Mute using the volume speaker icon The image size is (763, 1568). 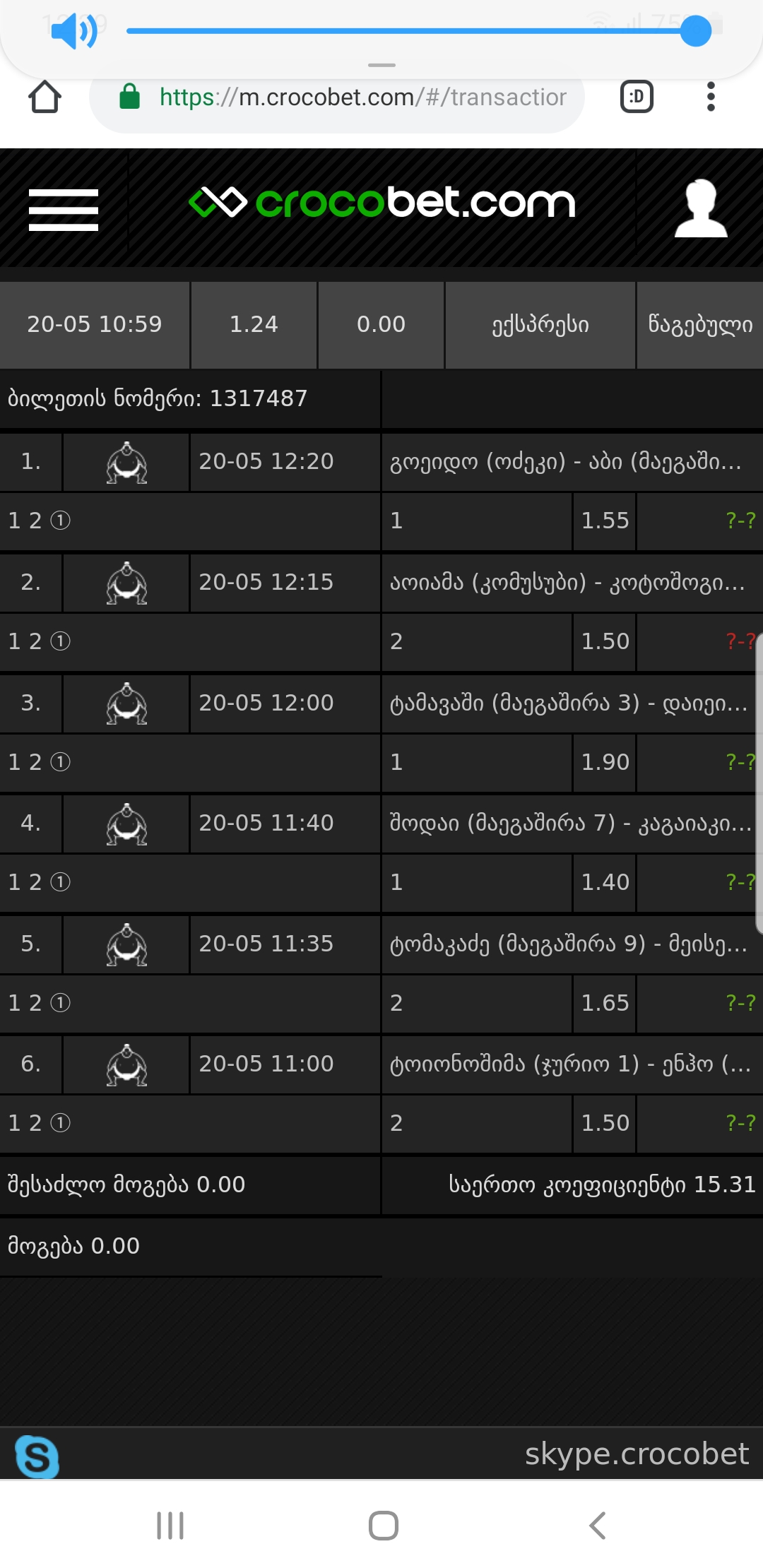click(74, 31)
